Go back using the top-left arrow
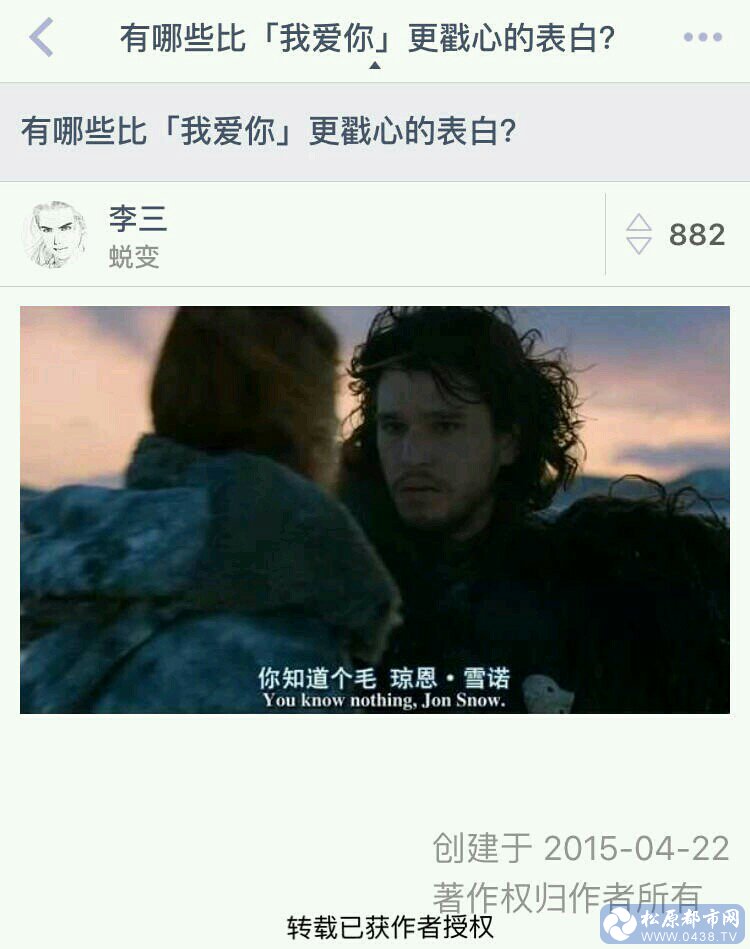 (41, 38)
